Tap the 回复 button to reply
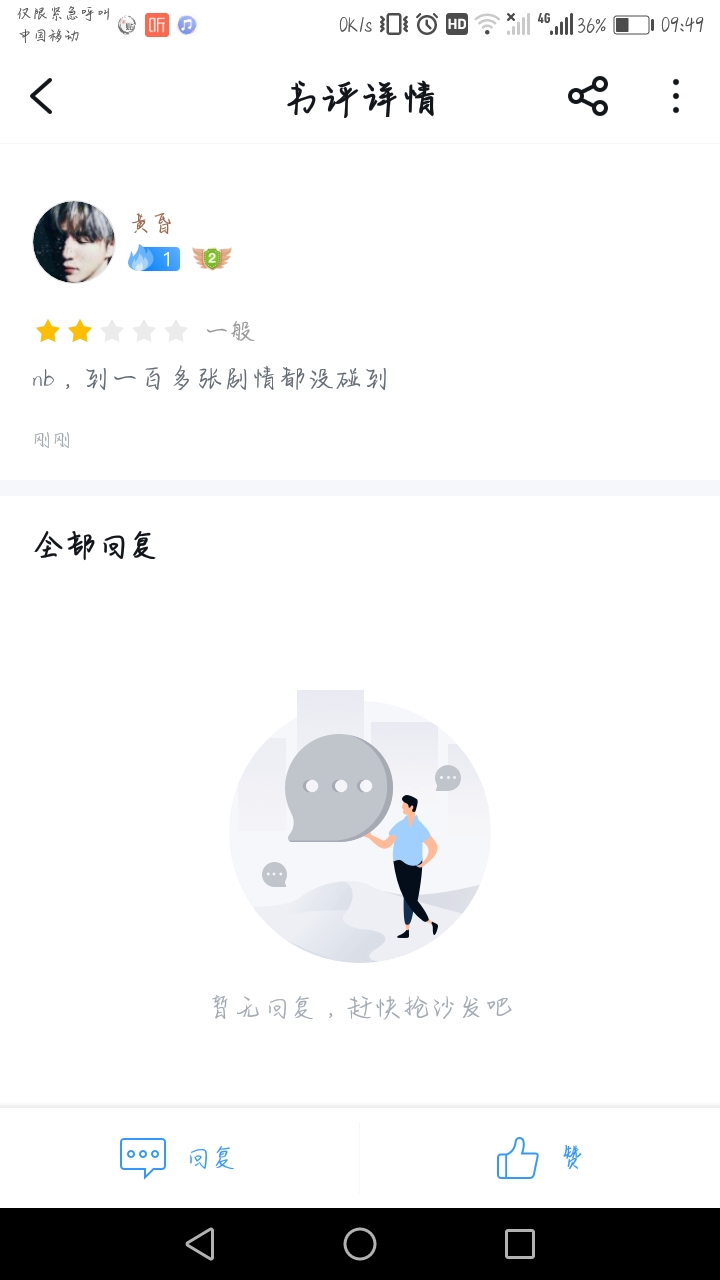The width and height of the screenshot is (720, 1280). [178, 1158]
